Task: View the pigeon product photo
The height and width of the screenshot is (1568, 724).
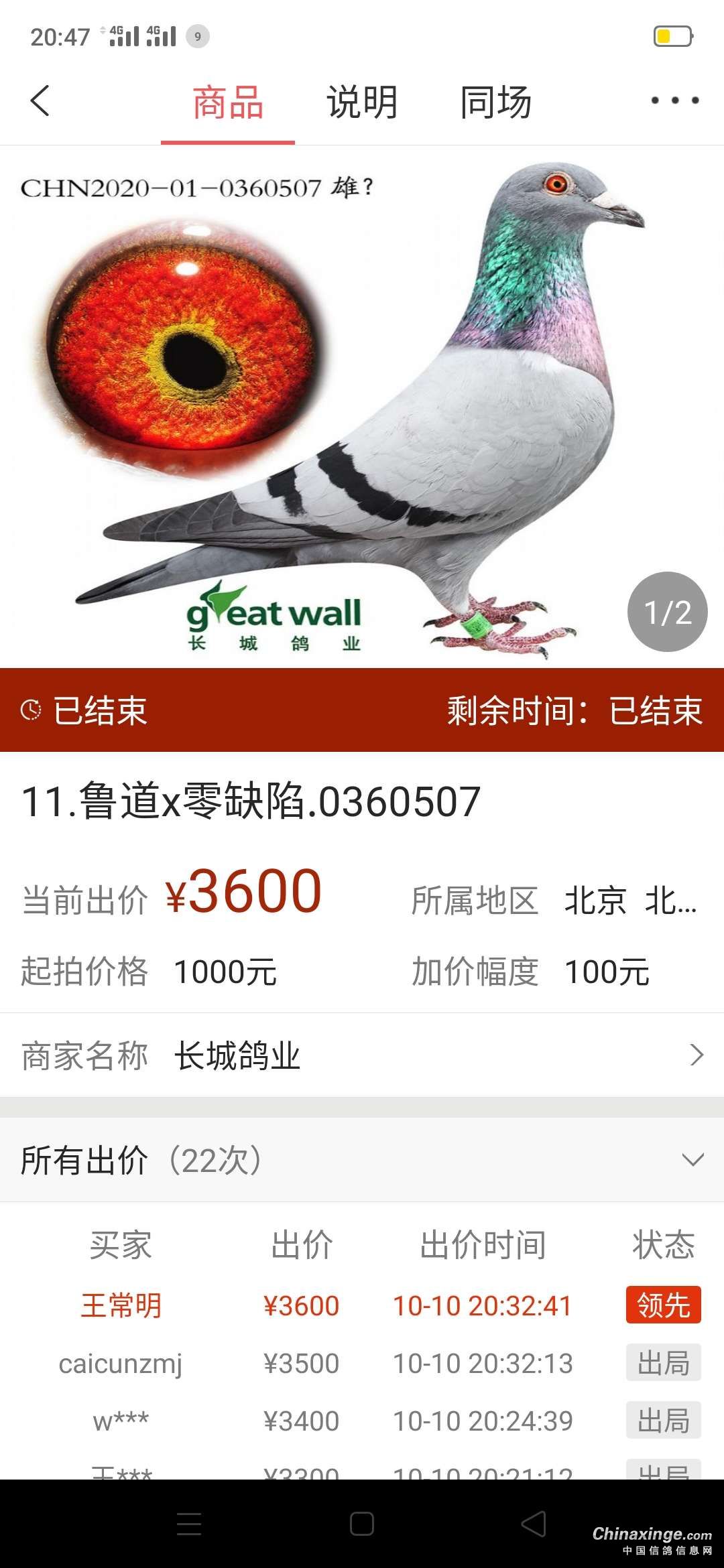Action: click(362, 406)
